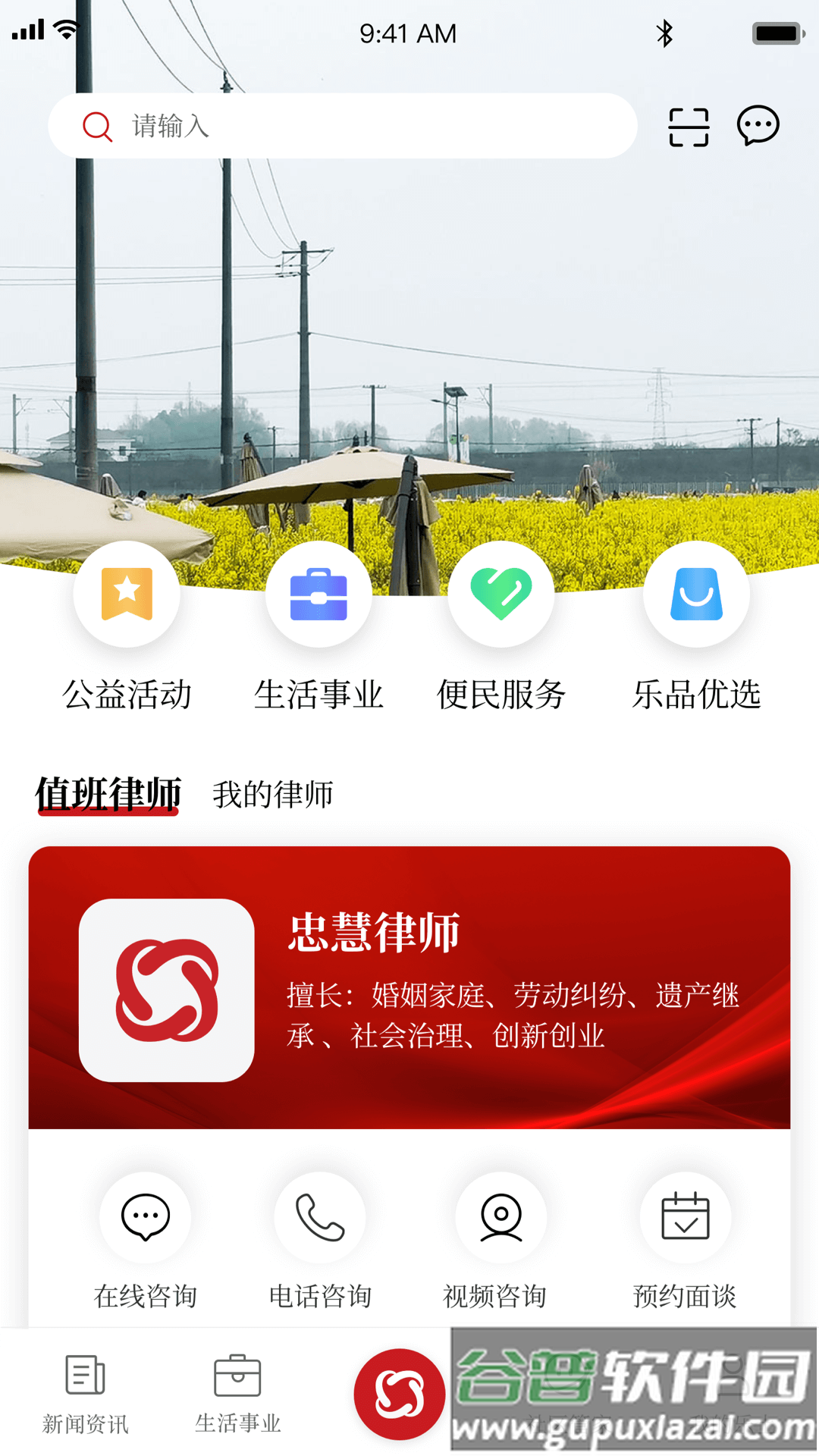This screenshot has height=1456, width=819.
Task: Open 乐品优选 shopping shortcut
Action: [696, 595]
